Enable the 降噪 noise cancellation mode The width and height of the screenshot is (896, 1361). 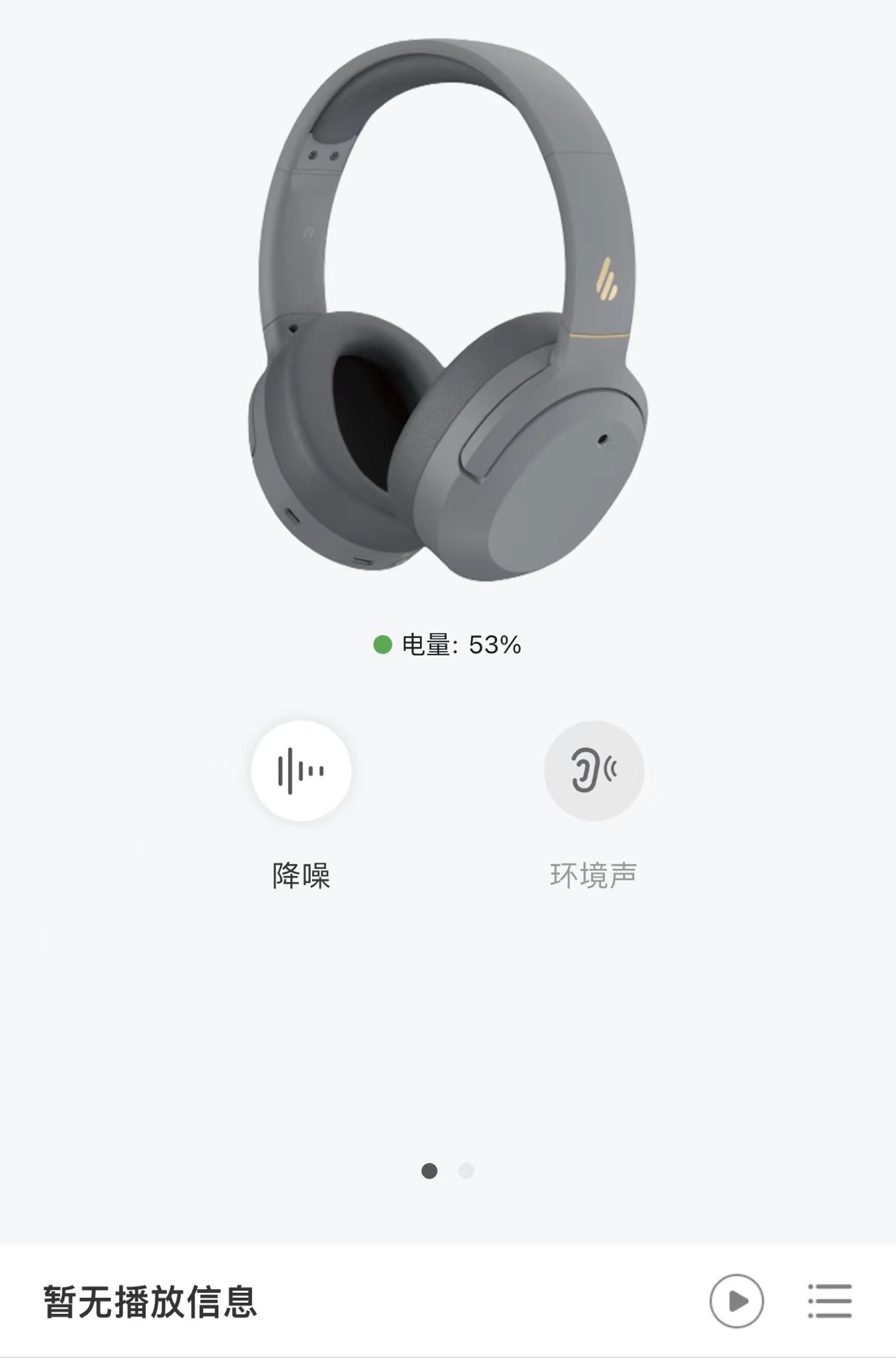tap(301, 771)
